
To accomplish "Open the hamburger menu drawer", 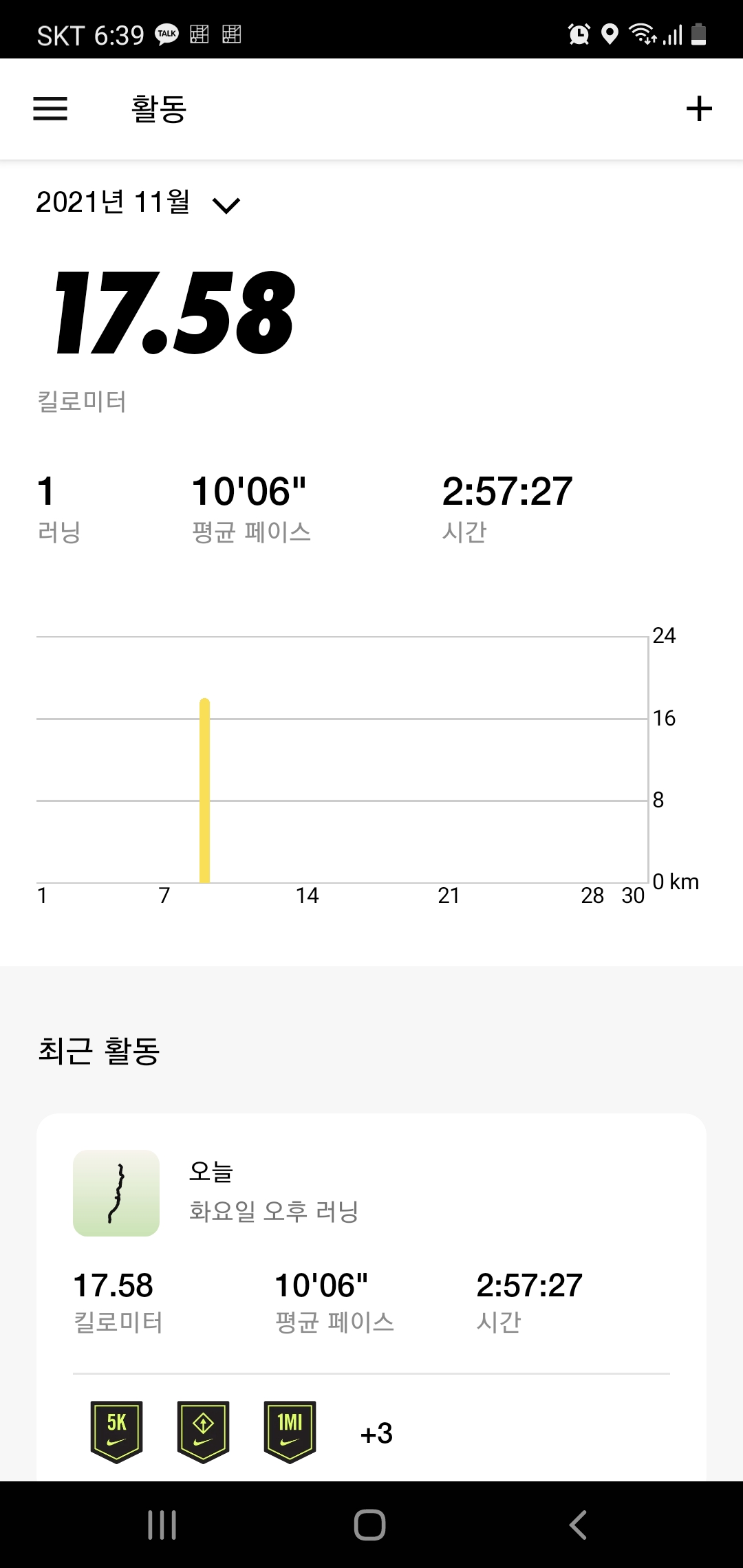I will coord(50,109).
